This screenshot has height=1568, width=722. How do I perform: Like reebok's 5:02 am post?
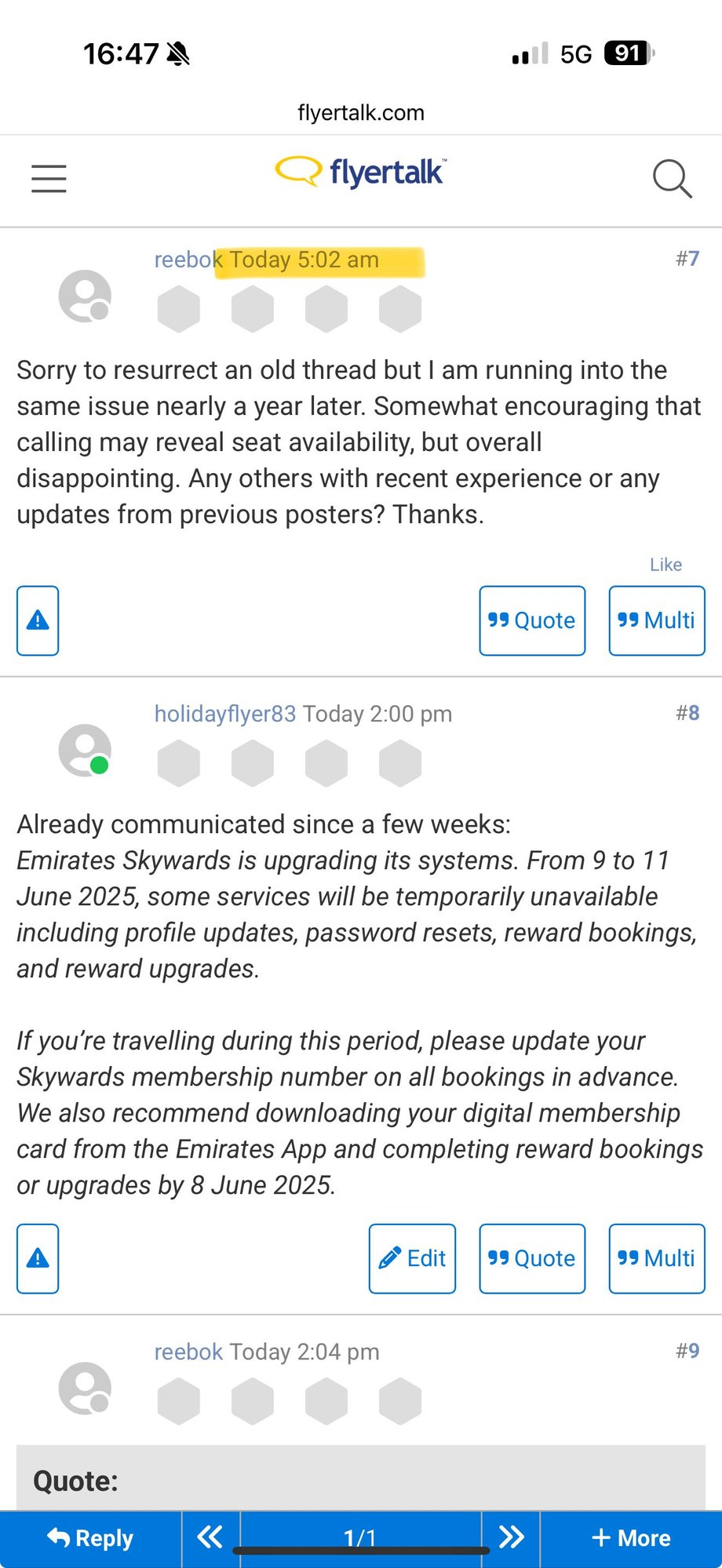click(665, 565)
